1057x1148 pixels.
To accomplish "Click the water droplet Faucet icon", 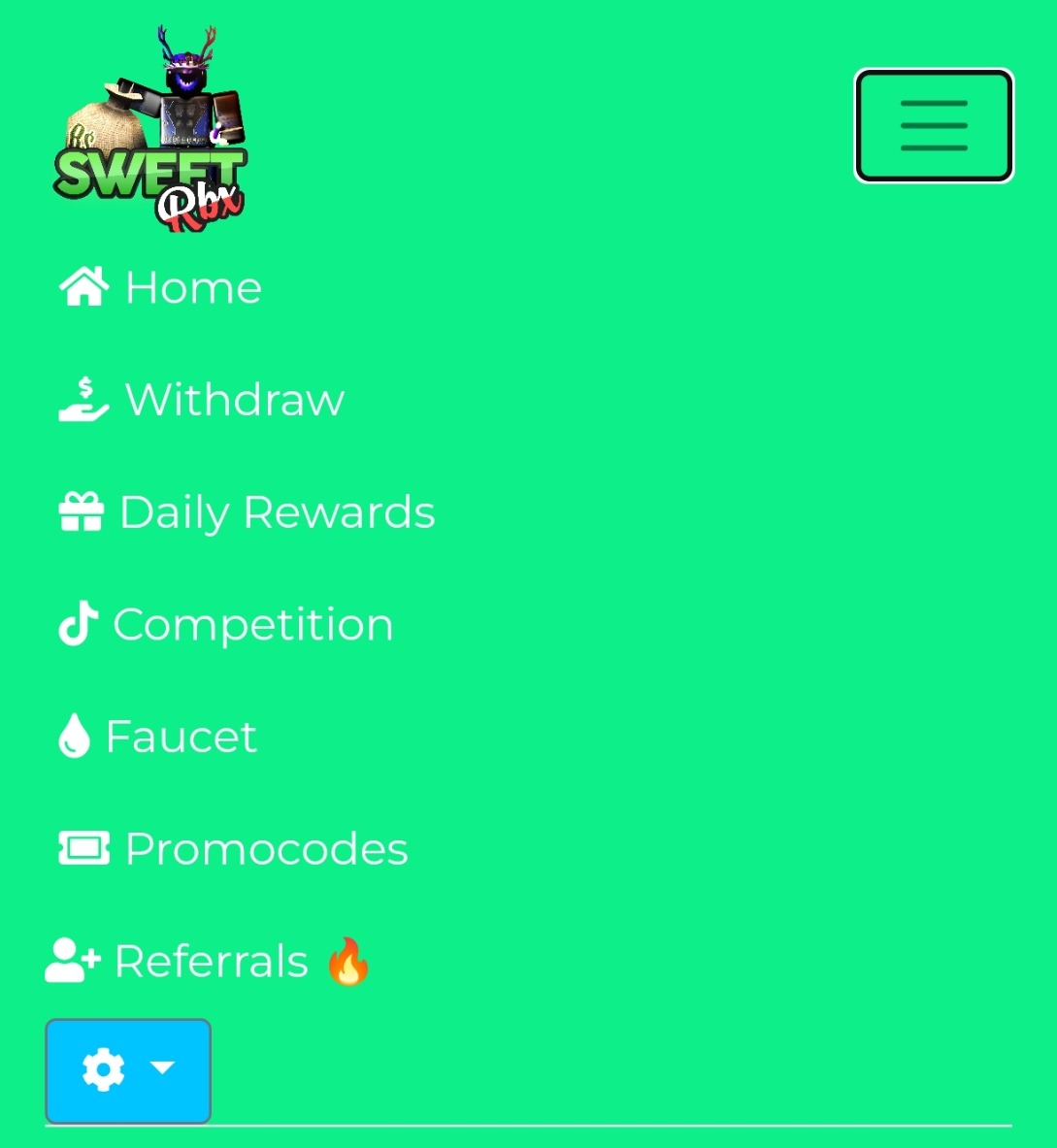I will point(75,736).
